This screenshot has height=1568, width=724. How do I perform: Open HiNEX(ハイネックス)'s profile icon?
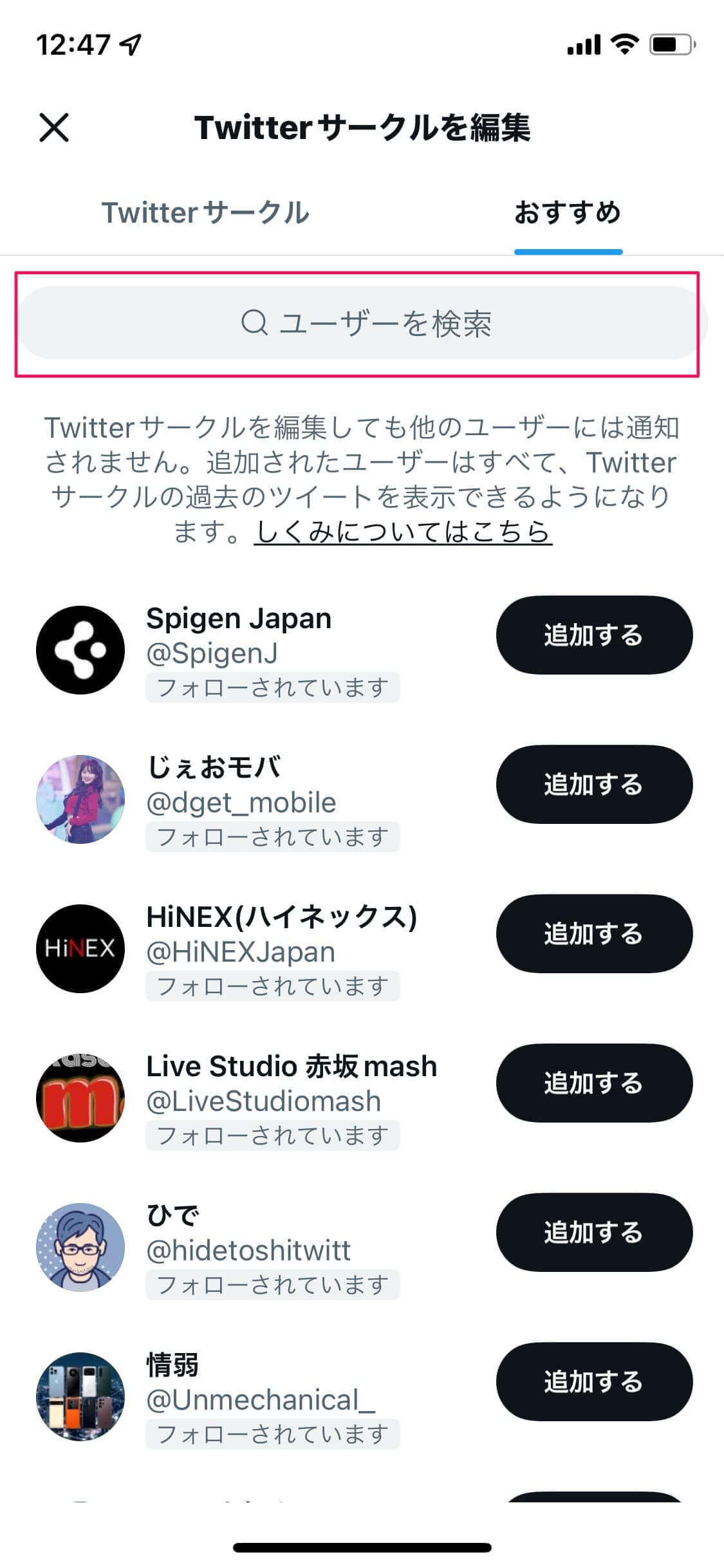[80, 948]
